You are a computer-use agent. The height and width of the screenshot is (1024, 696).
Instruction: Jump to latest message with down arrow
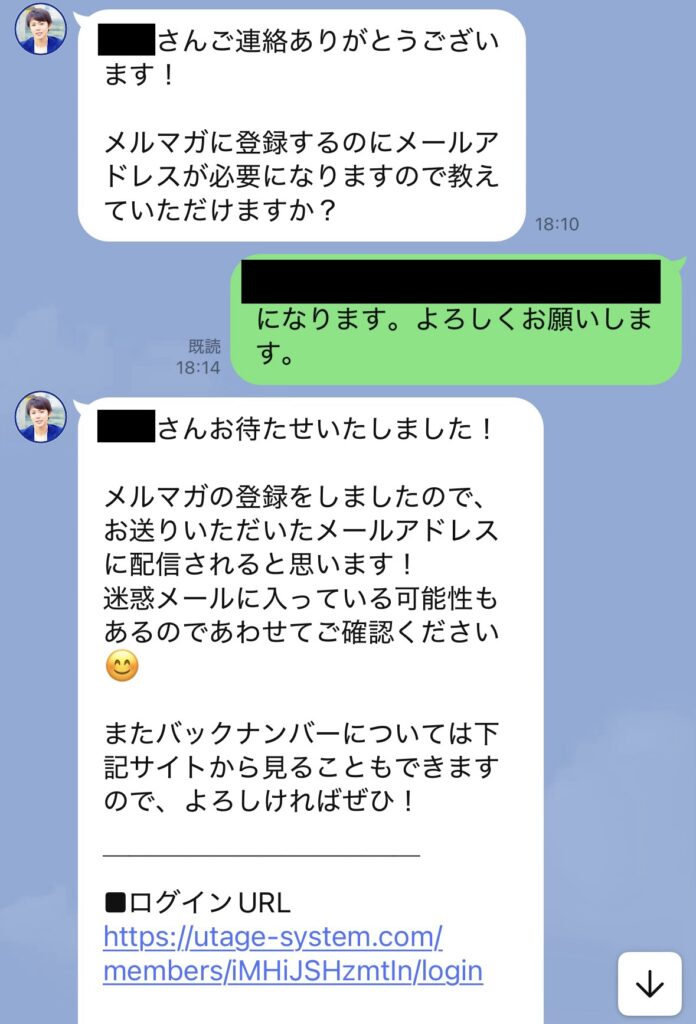click(650, 985)
